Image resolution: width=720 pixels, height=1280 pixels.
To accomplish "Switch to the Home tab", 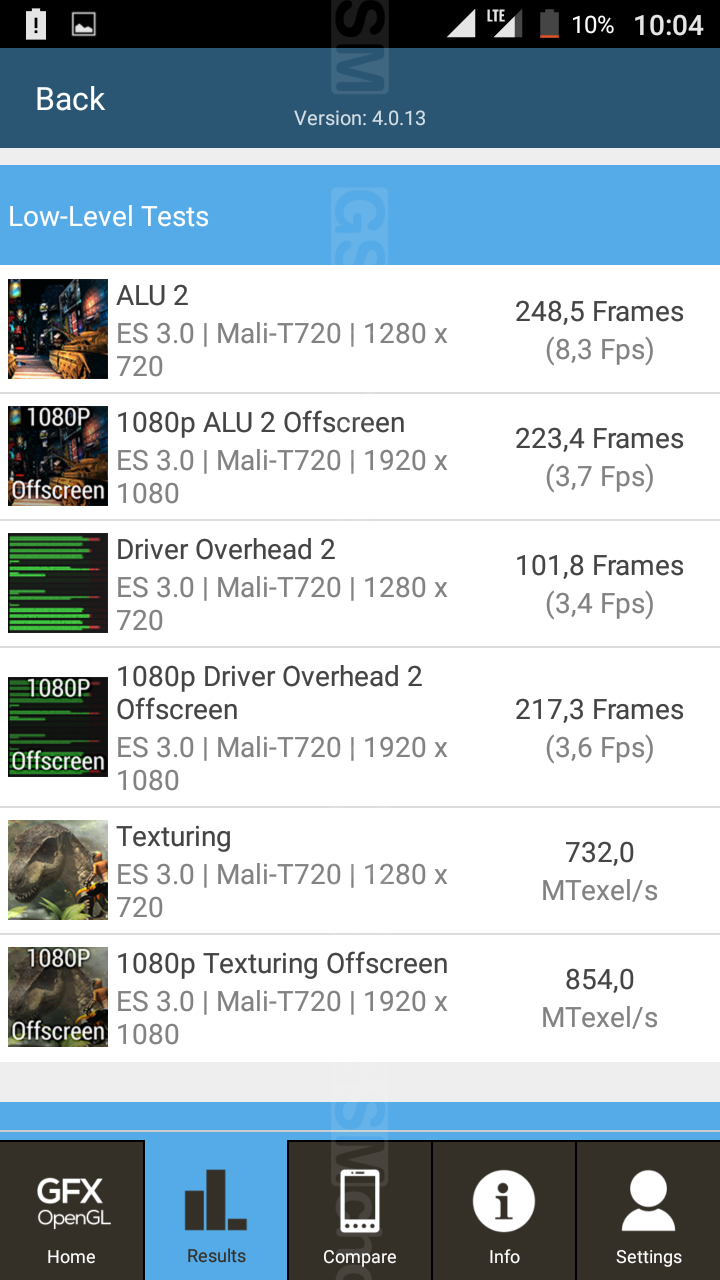I will click(72, 1210).
